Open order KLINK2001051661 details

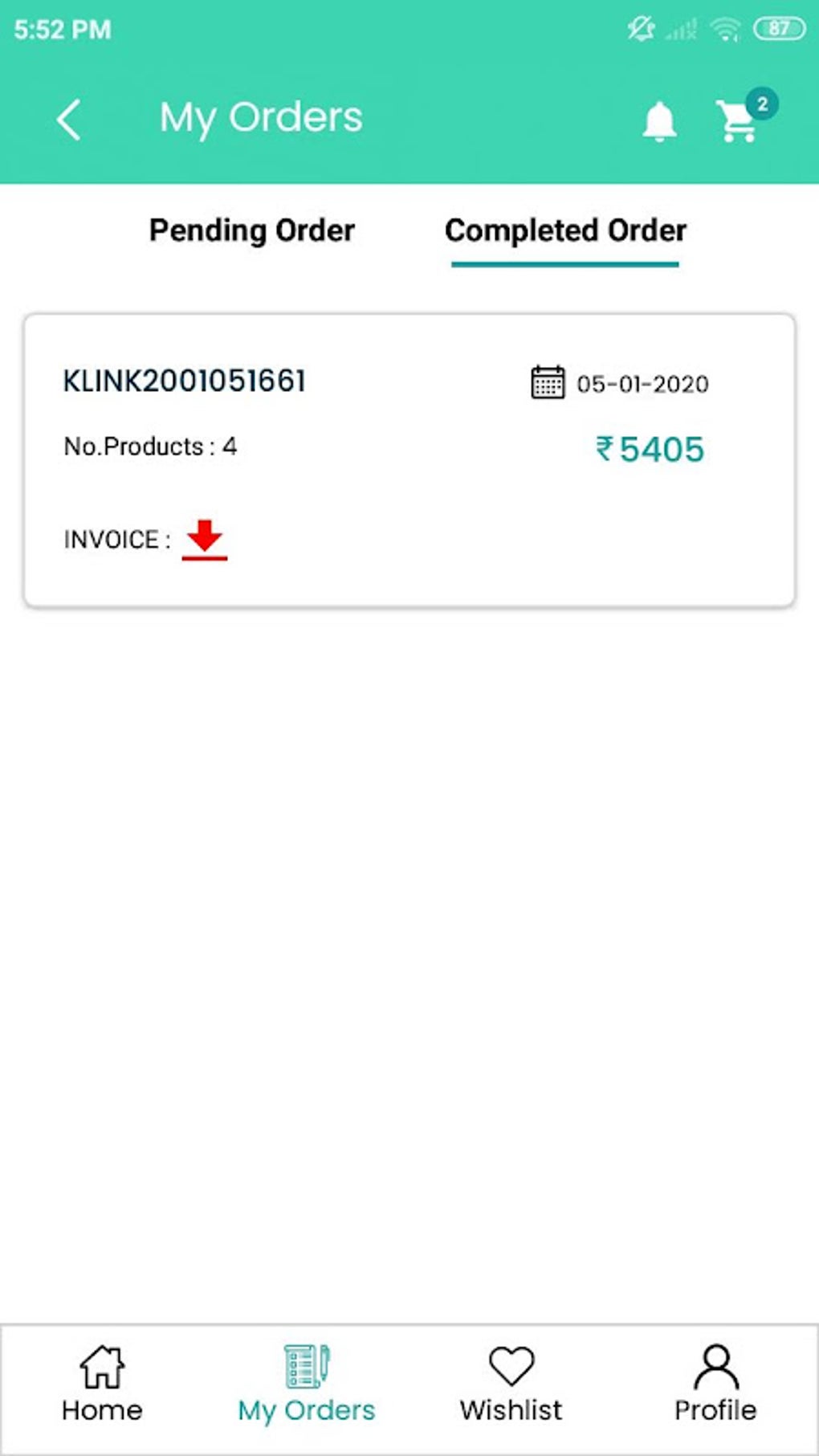184,381
